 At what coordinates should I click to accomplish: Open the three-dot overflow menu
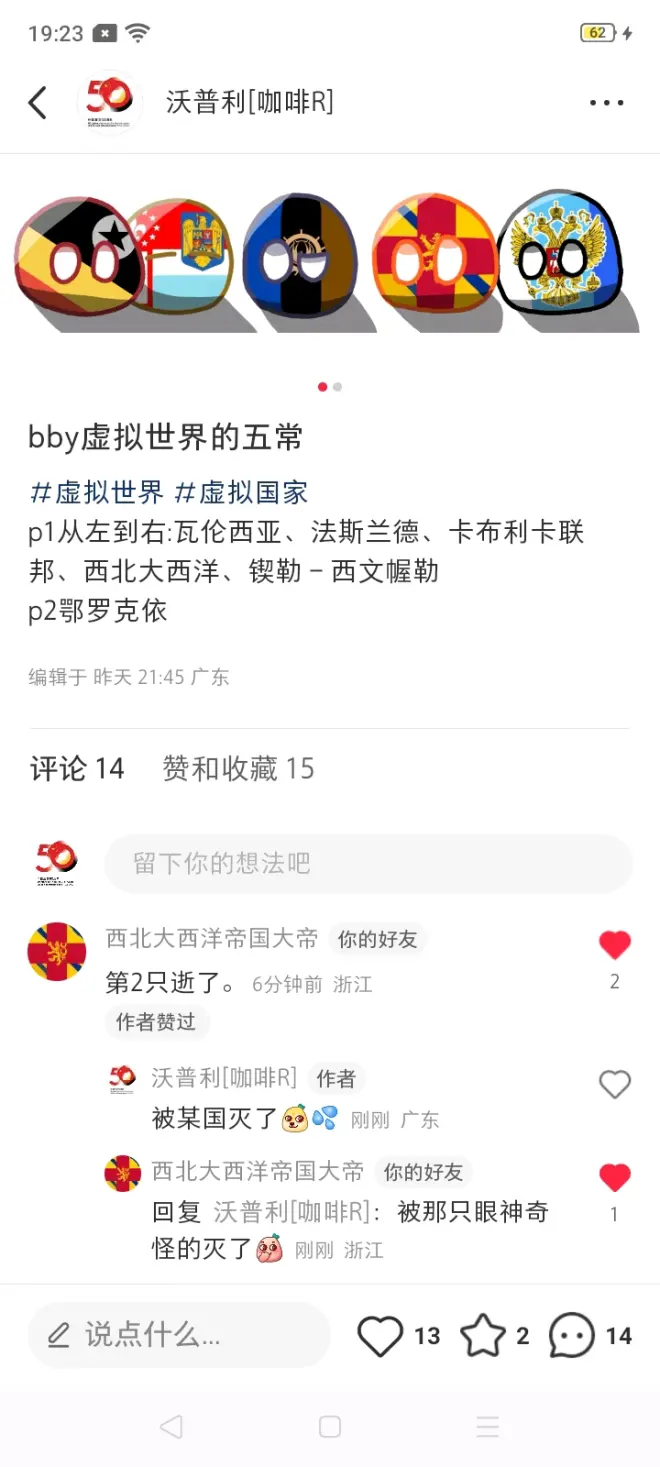point(606,102)
